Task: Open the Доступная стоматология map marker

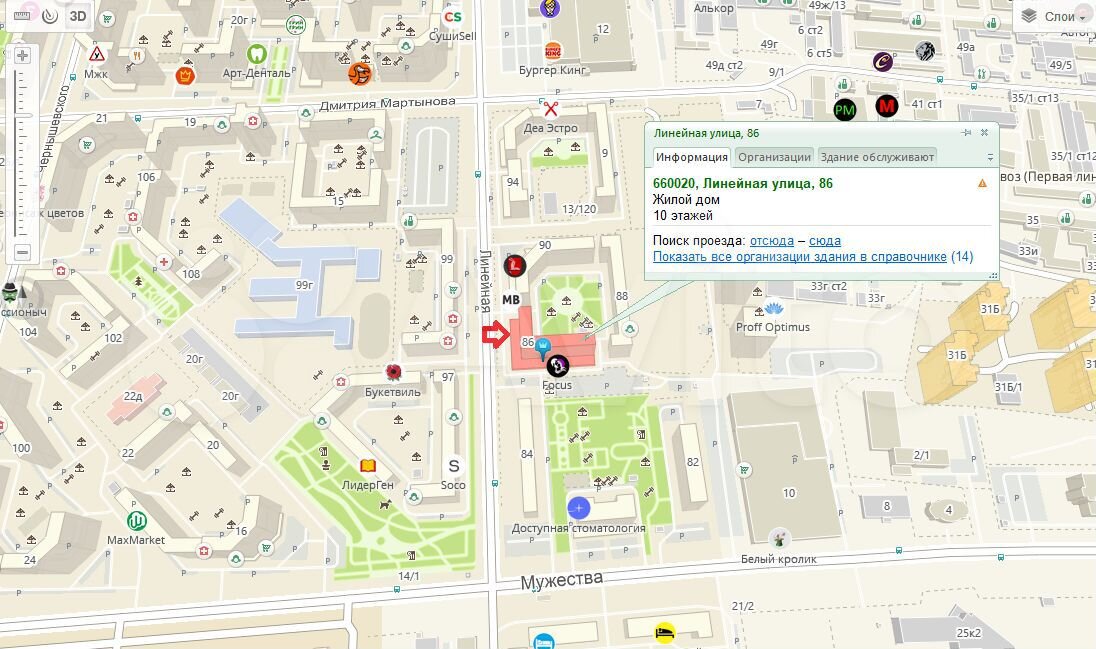Action: coord(579,508)
